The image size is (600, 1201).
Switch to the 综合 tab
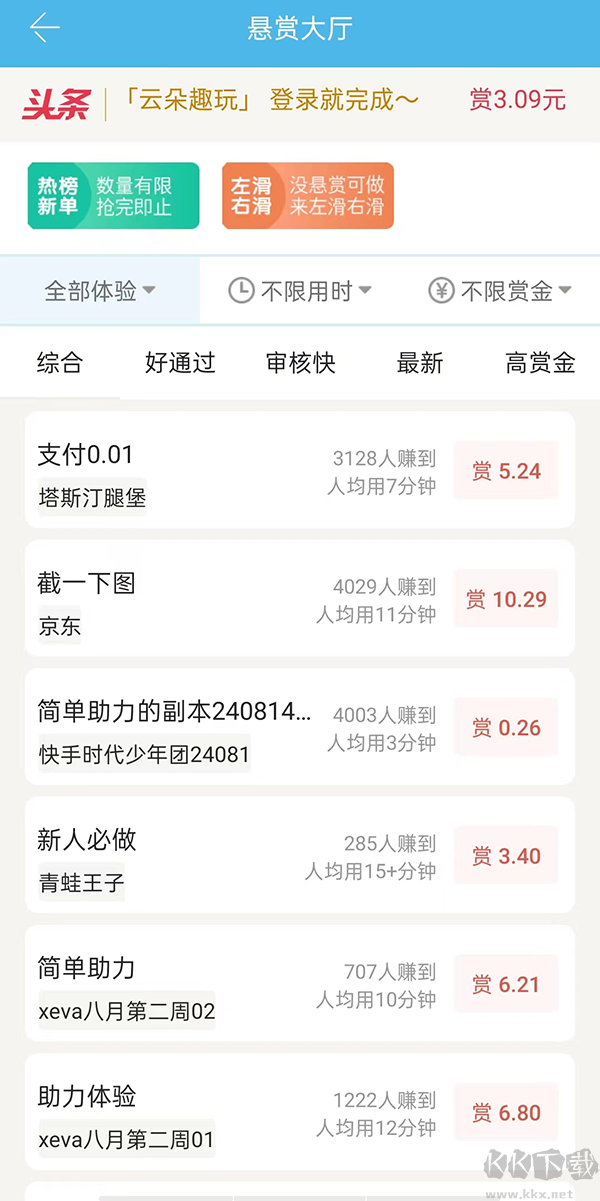click(x=60, y=363)
